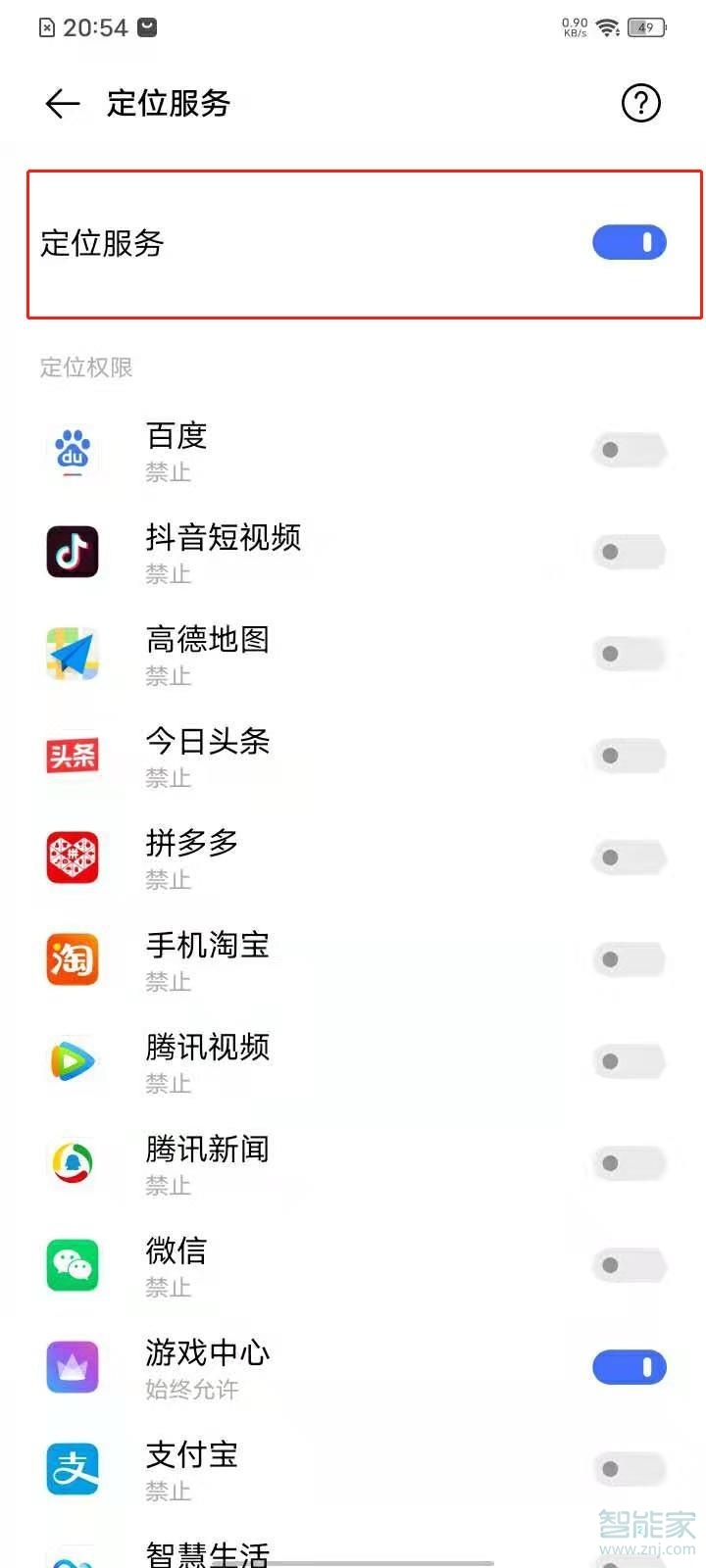
Task: Tap the Alipay (支付宝) icon
Action: [x=72, y=1469]
